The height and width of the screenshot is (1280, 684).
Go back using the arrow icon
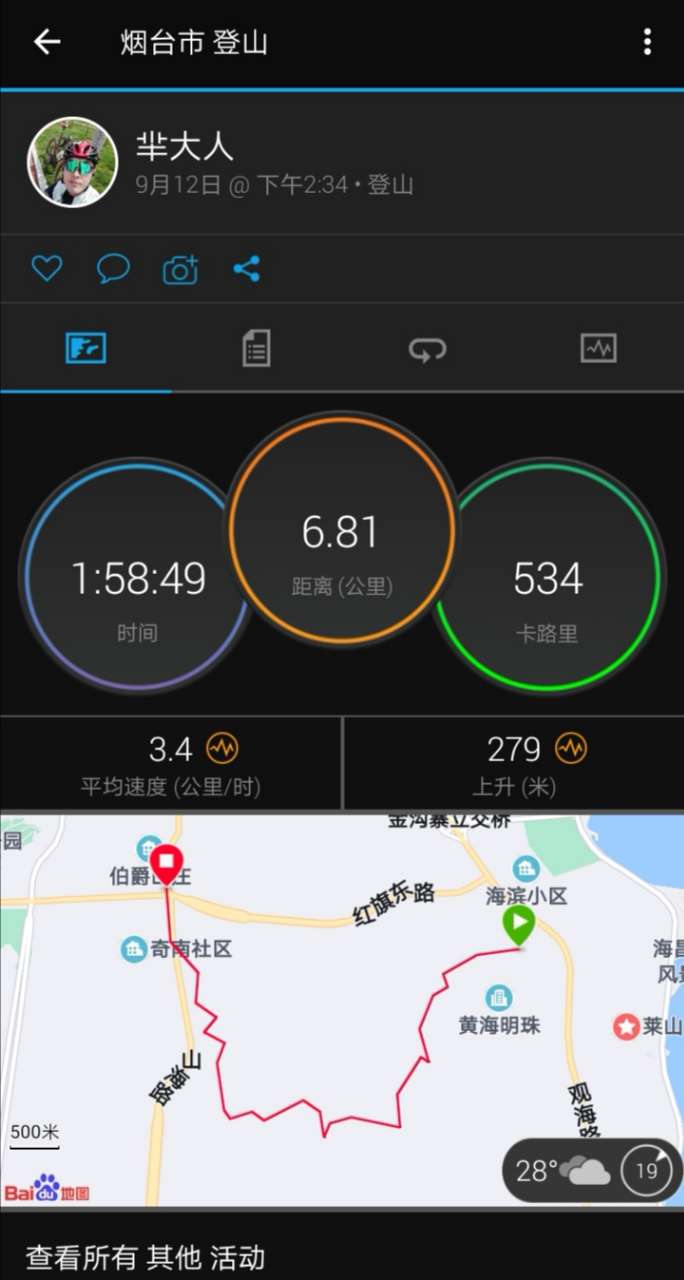coord(47,42)
